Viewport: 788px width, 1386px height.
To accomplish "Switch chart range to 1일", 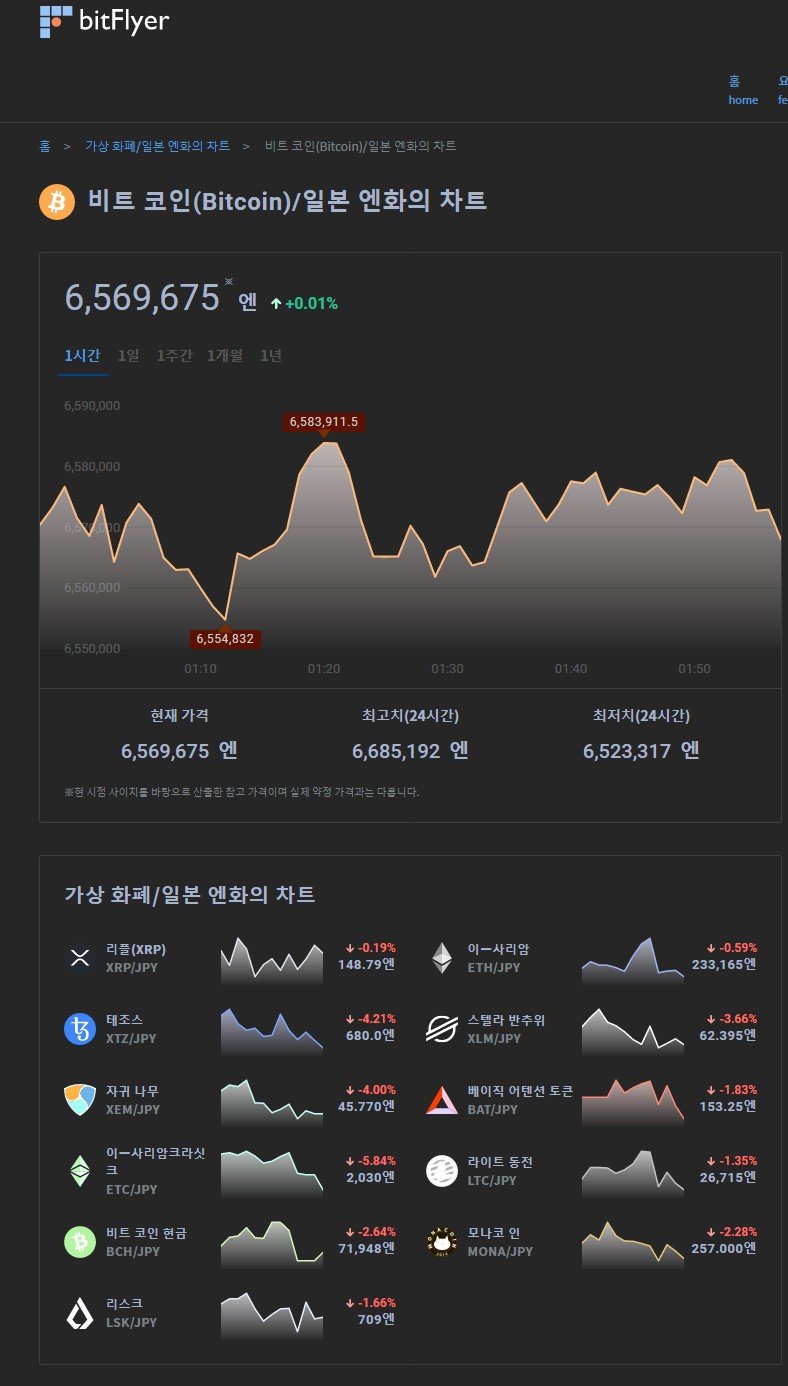I will click(x=128, y=356).
